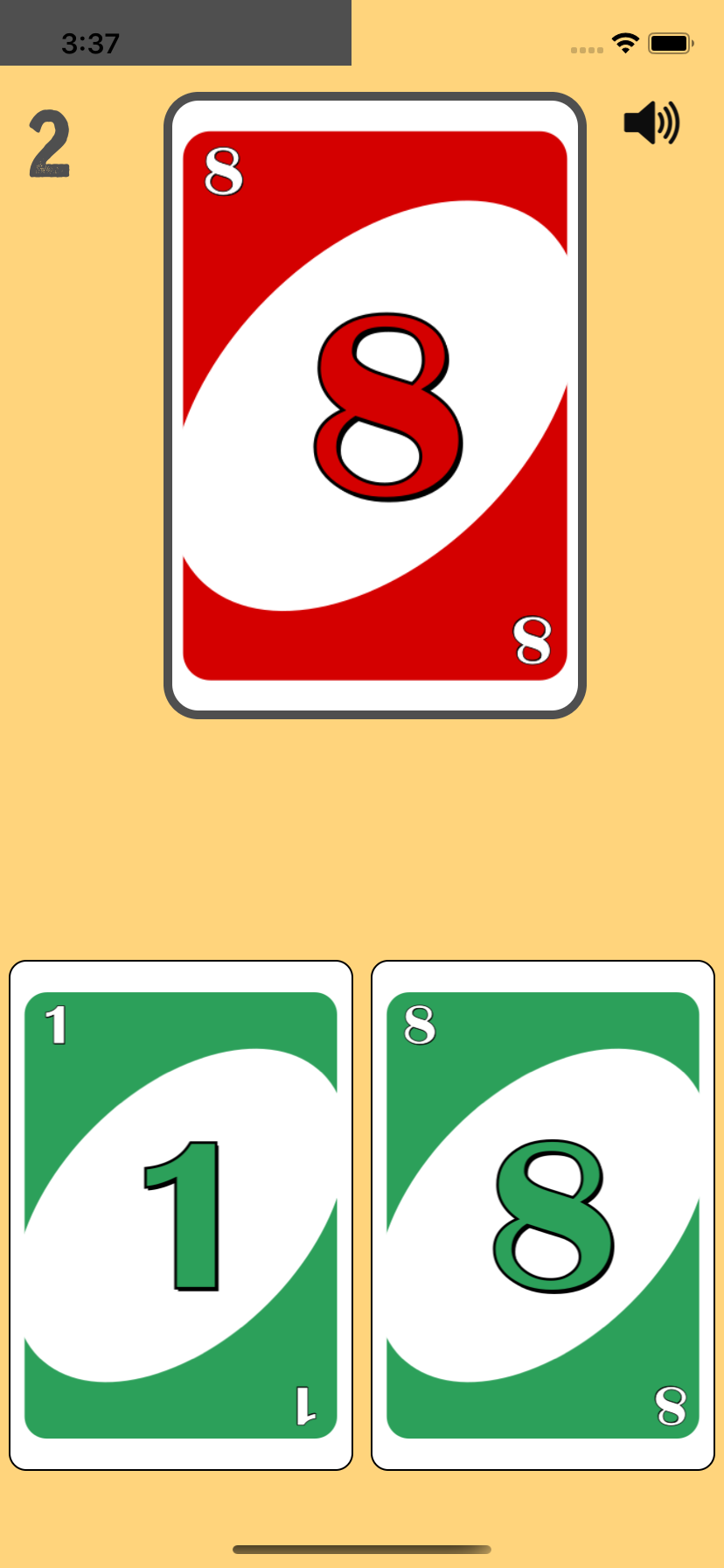Viewport: 724px width, 1568px height.
Task: Play the green 8 card
Action: point(543,1215)
